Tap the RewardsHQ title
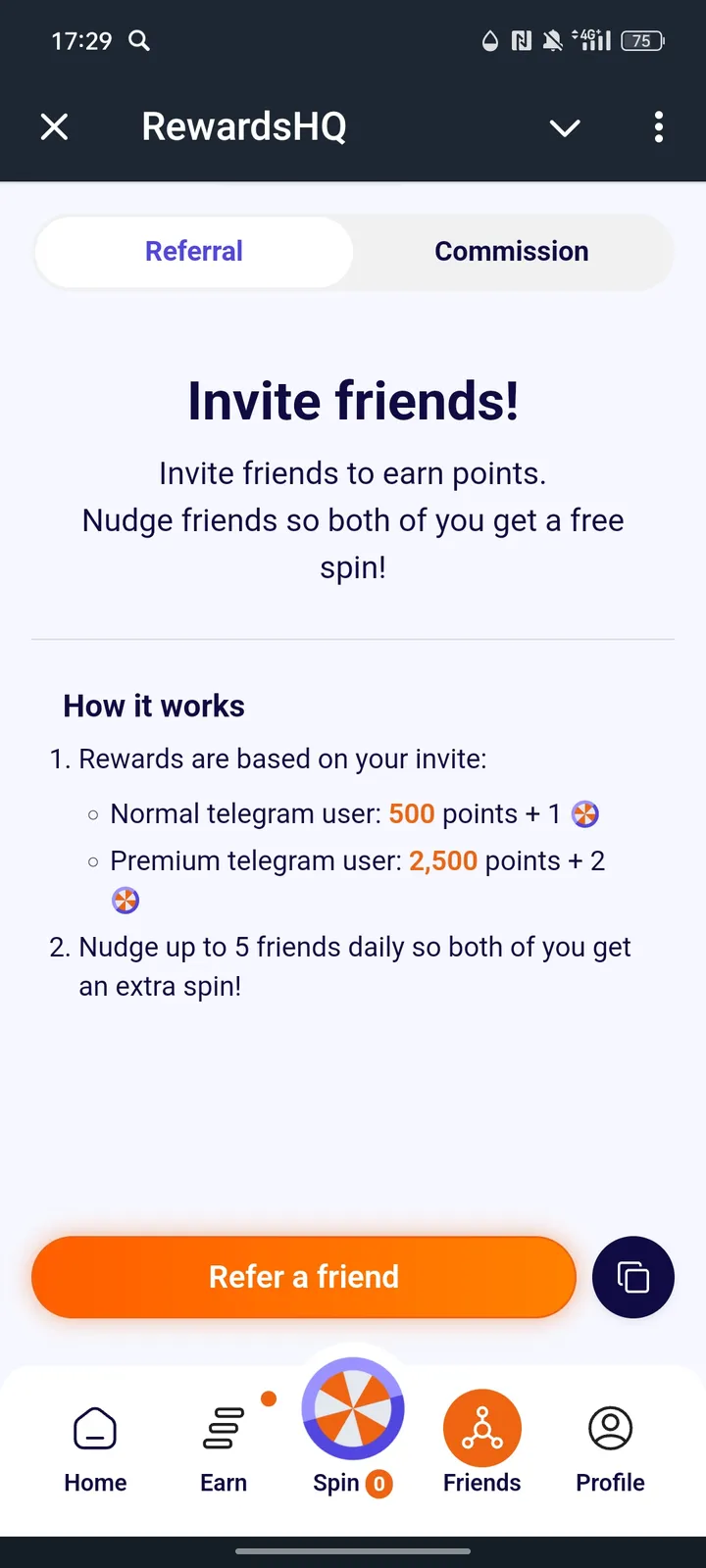 pos(243,126)
